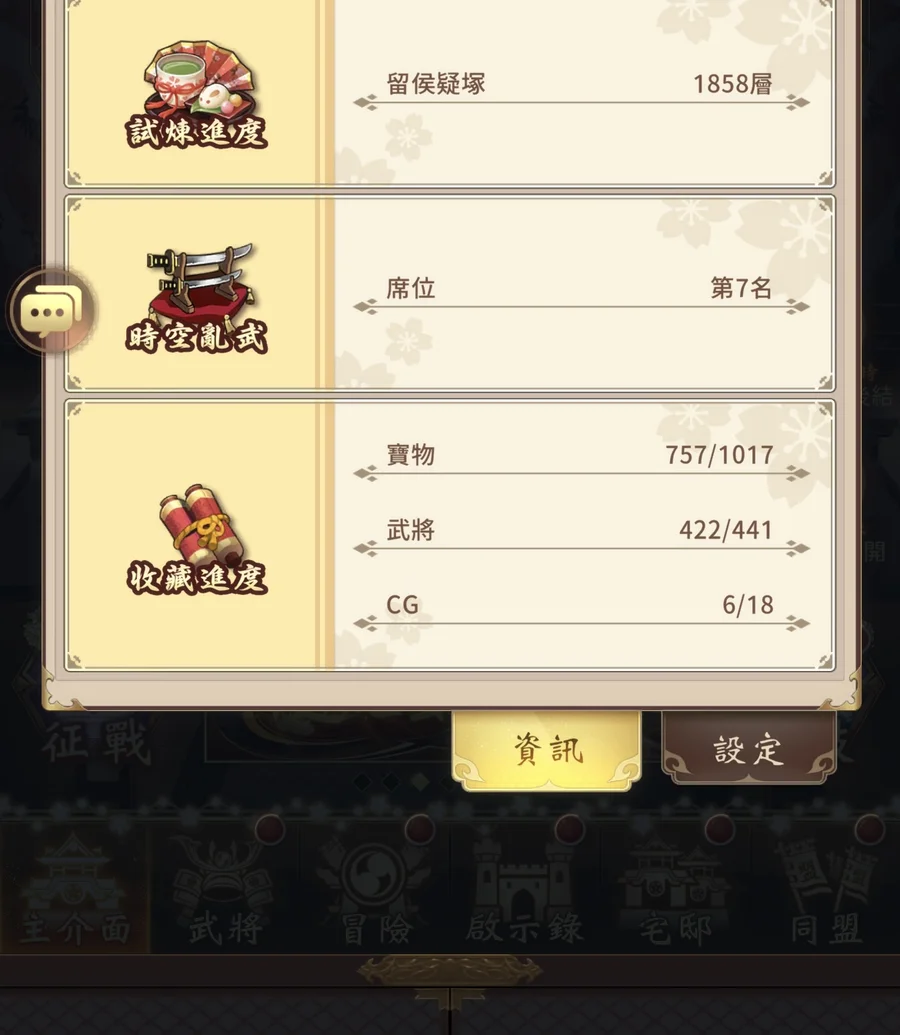900x1035 pixels.
Task: Switch to the 資訊 tab
Action: click(x=547, y=750)
